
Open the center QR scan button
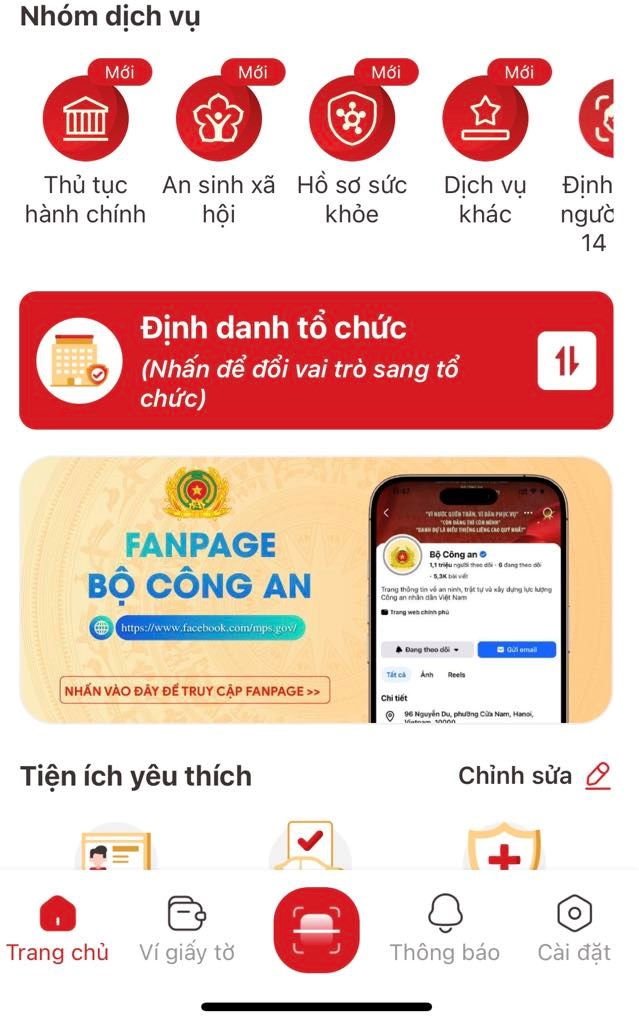point(316,929)
